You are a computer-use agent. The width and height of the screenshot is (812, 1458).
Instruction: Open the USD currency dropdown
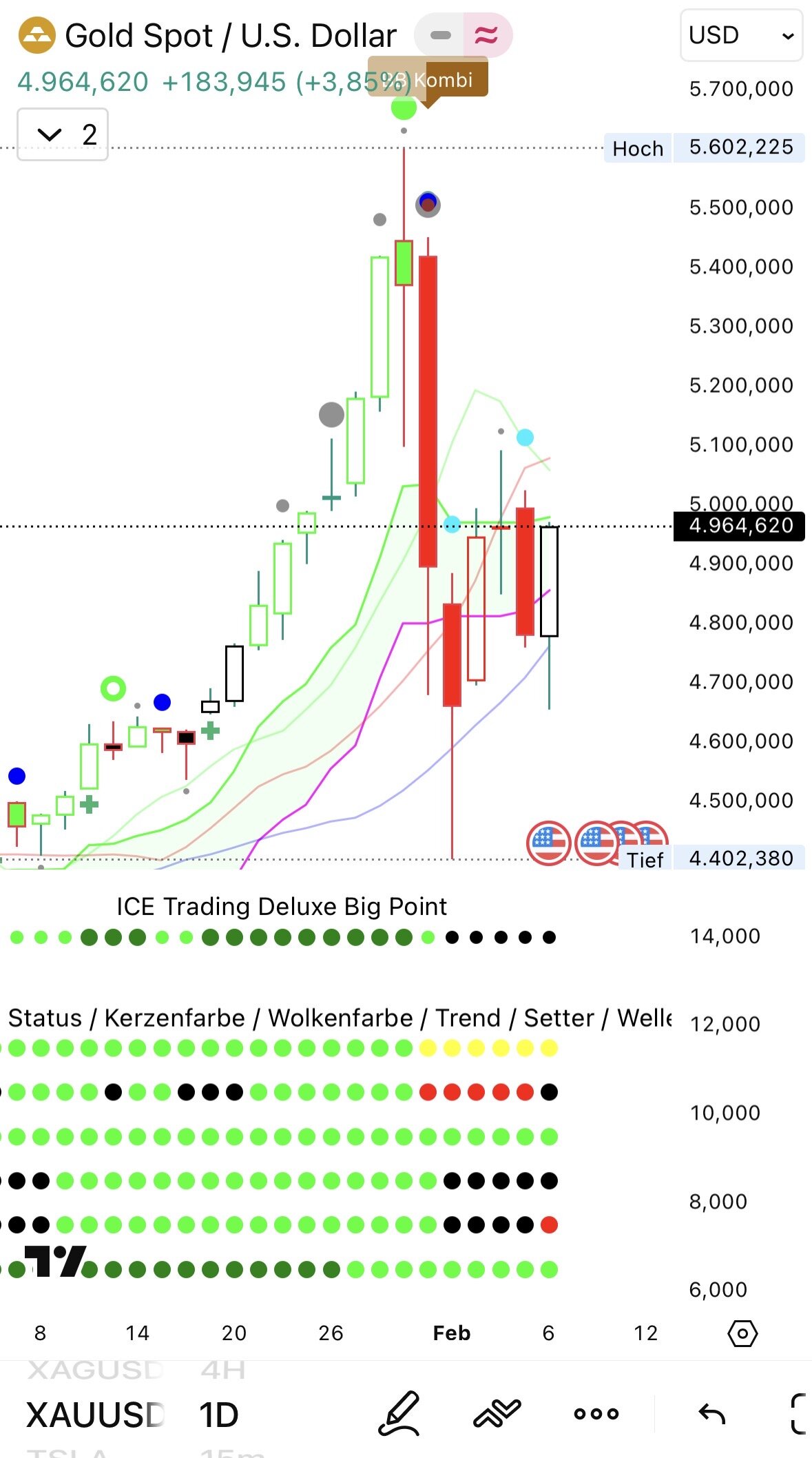741,35
